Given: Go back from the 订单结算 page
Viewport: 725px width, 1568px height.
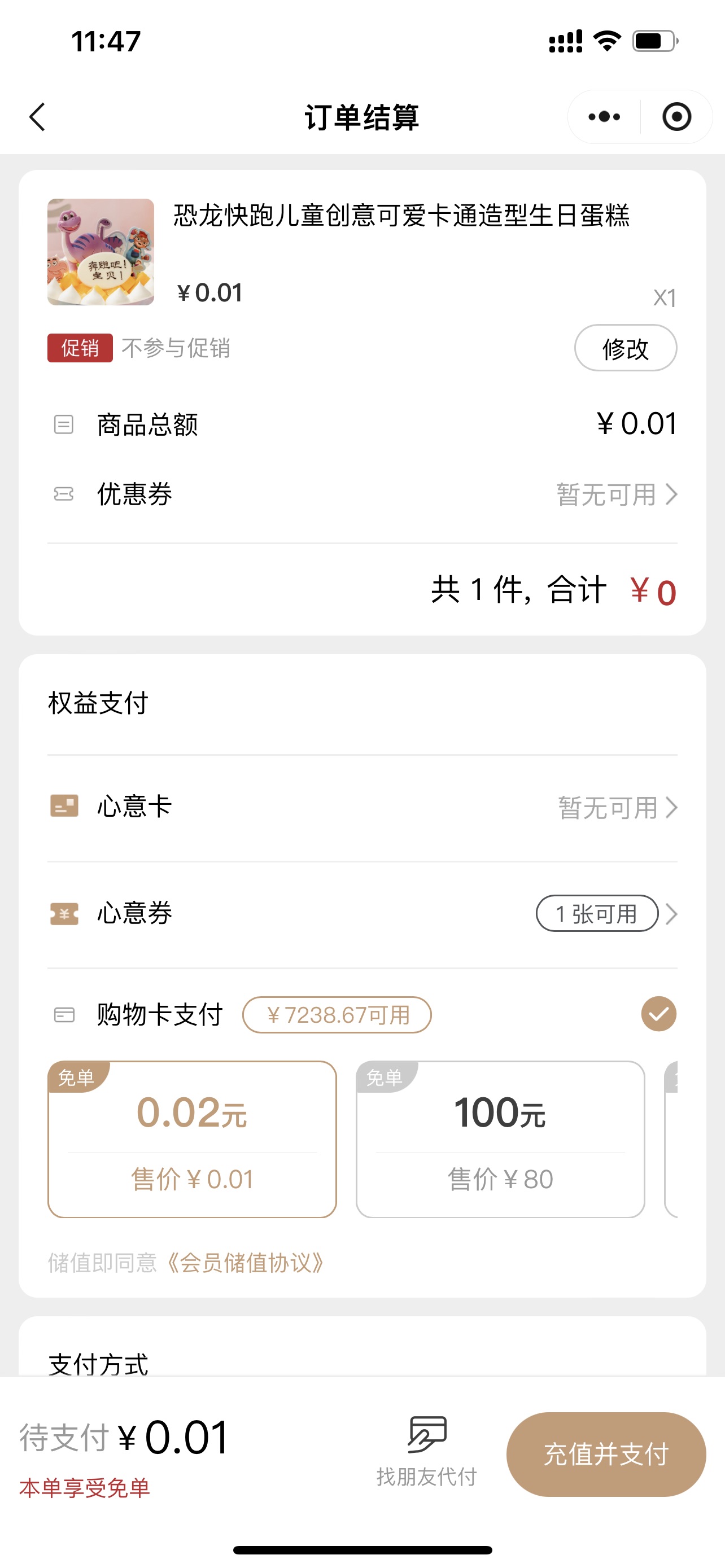Looking at the screenshot, I should [38, 117].
